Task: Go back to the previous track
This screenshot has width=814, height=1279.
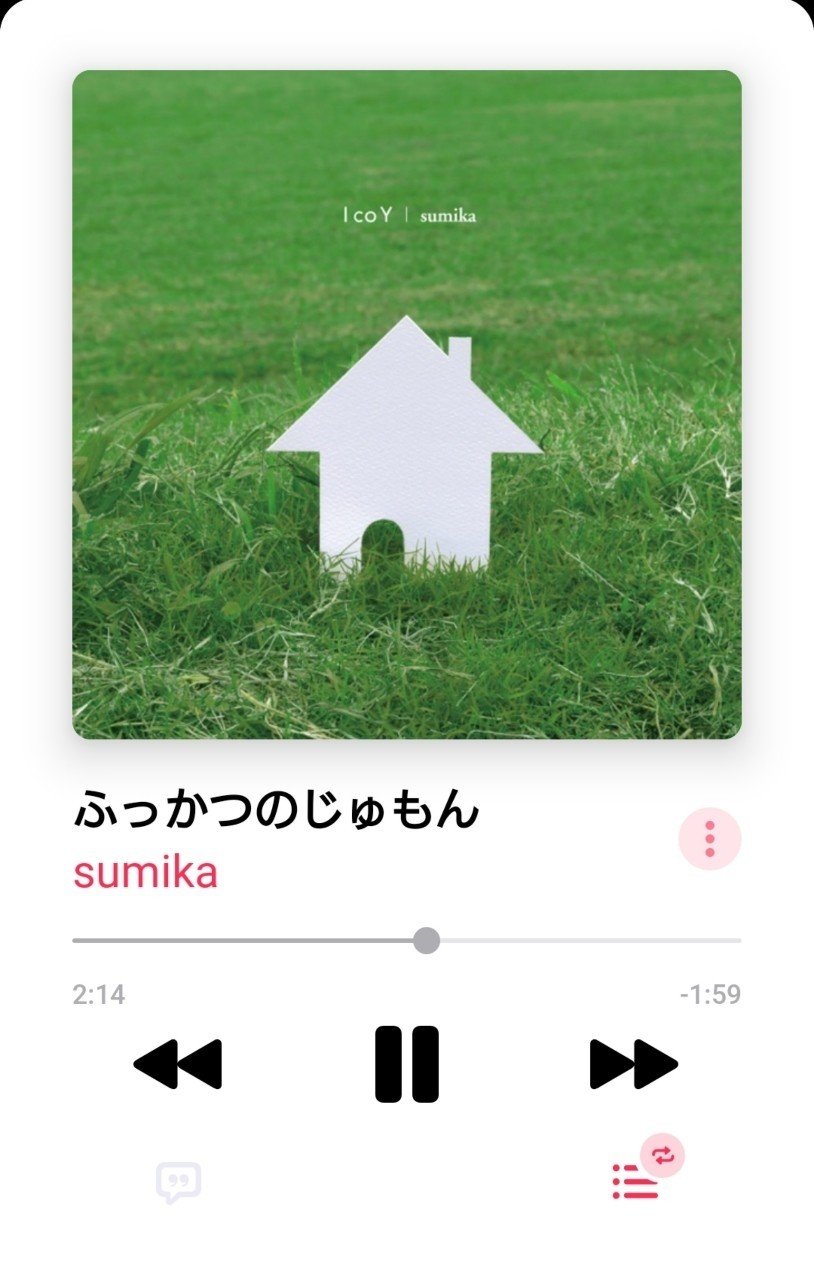Action: 178,1064
